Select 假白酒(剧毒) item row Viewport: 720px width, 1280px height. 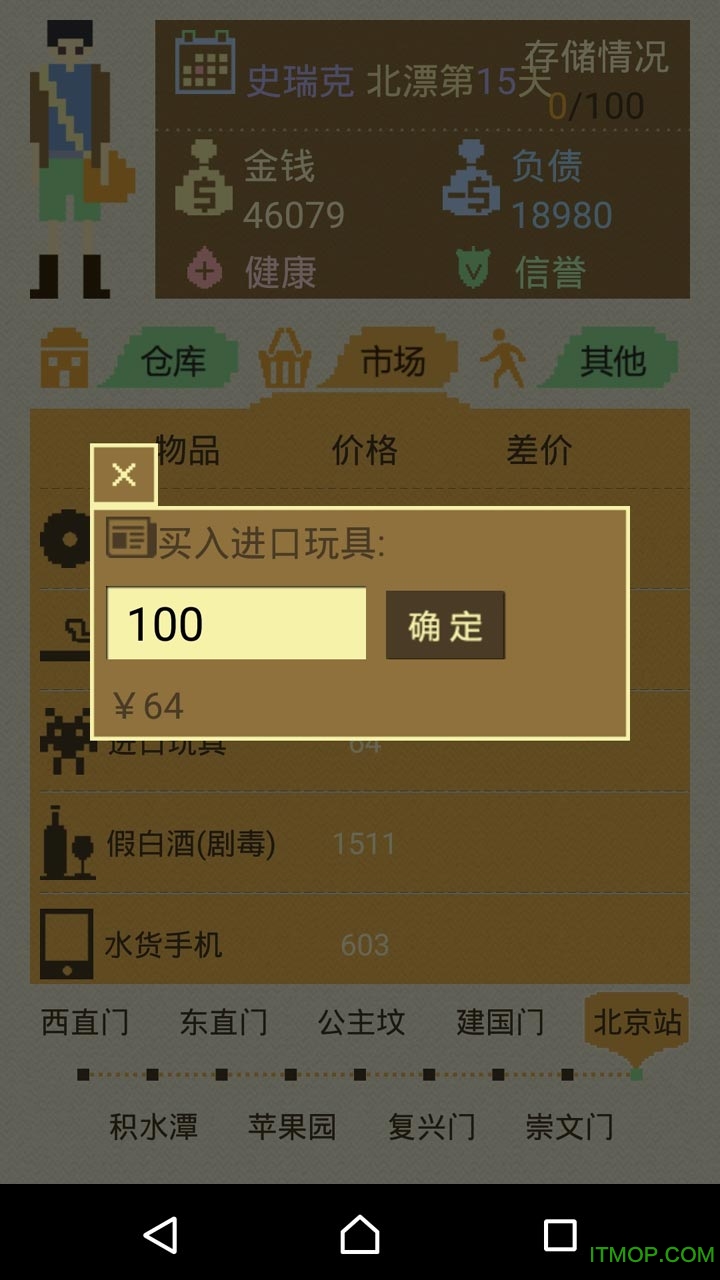point(360,844)
